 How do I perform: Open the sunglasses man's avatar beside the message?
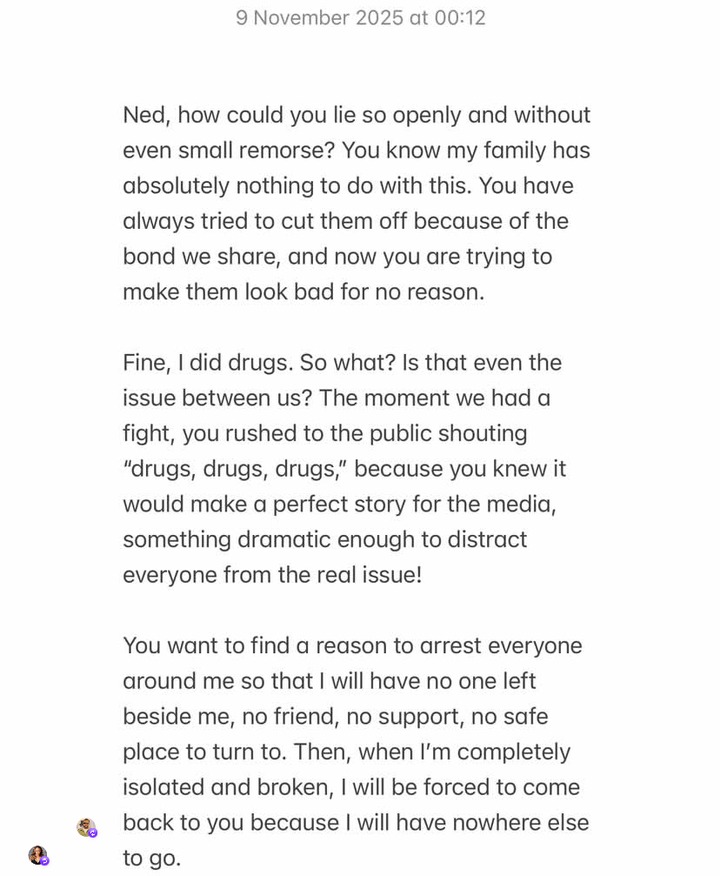click(x=86, y=827)
